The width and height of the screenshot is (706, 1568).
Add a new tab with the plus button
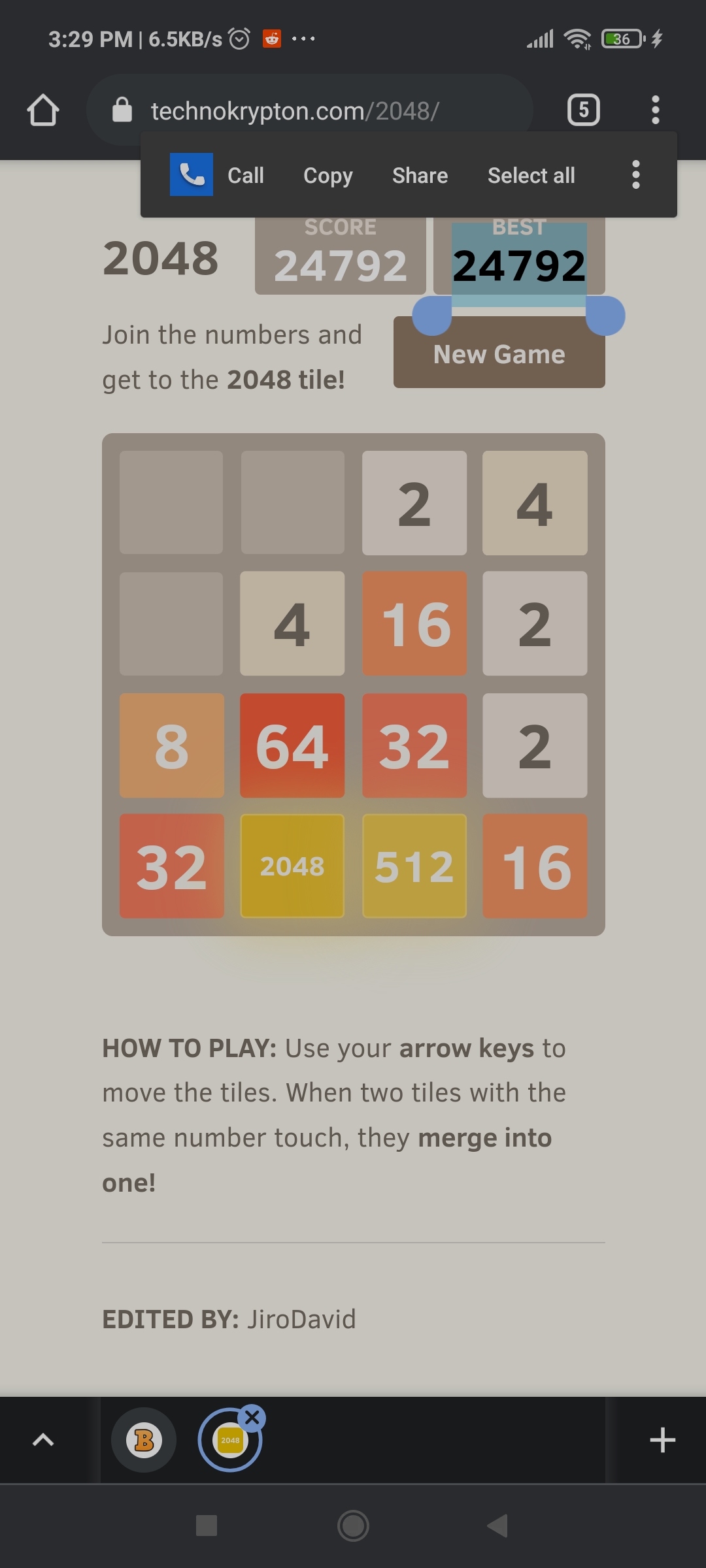point(662,1440)
